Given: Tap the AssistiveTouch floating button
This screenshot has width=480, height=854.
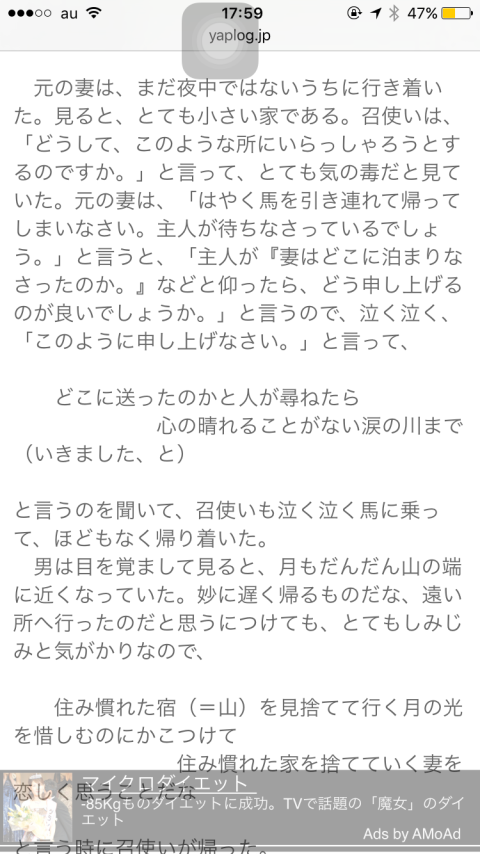Looking at the screenshot, I should [x=220, y=41].
